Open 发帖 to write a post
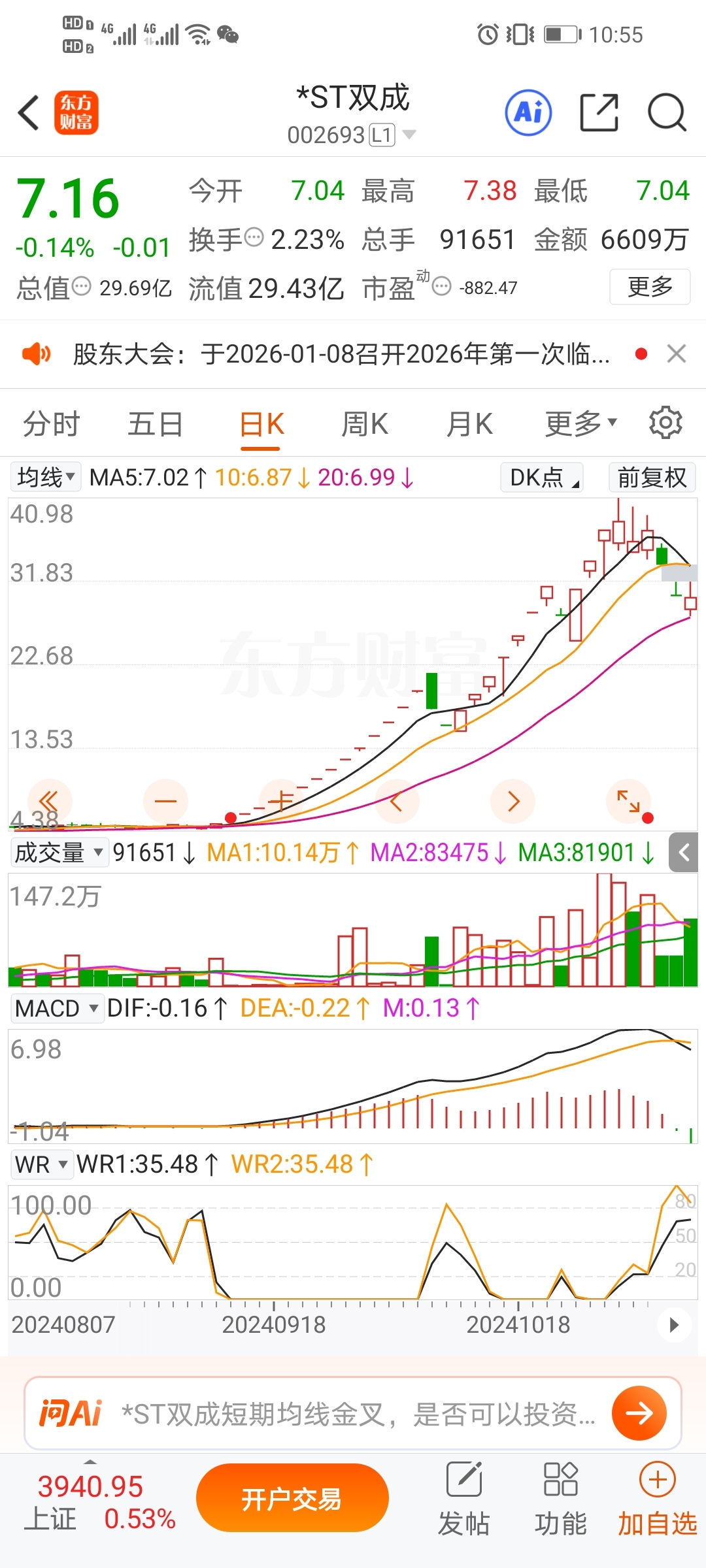The height and width of the screenshot is (1568, 706). (464, 1499)
